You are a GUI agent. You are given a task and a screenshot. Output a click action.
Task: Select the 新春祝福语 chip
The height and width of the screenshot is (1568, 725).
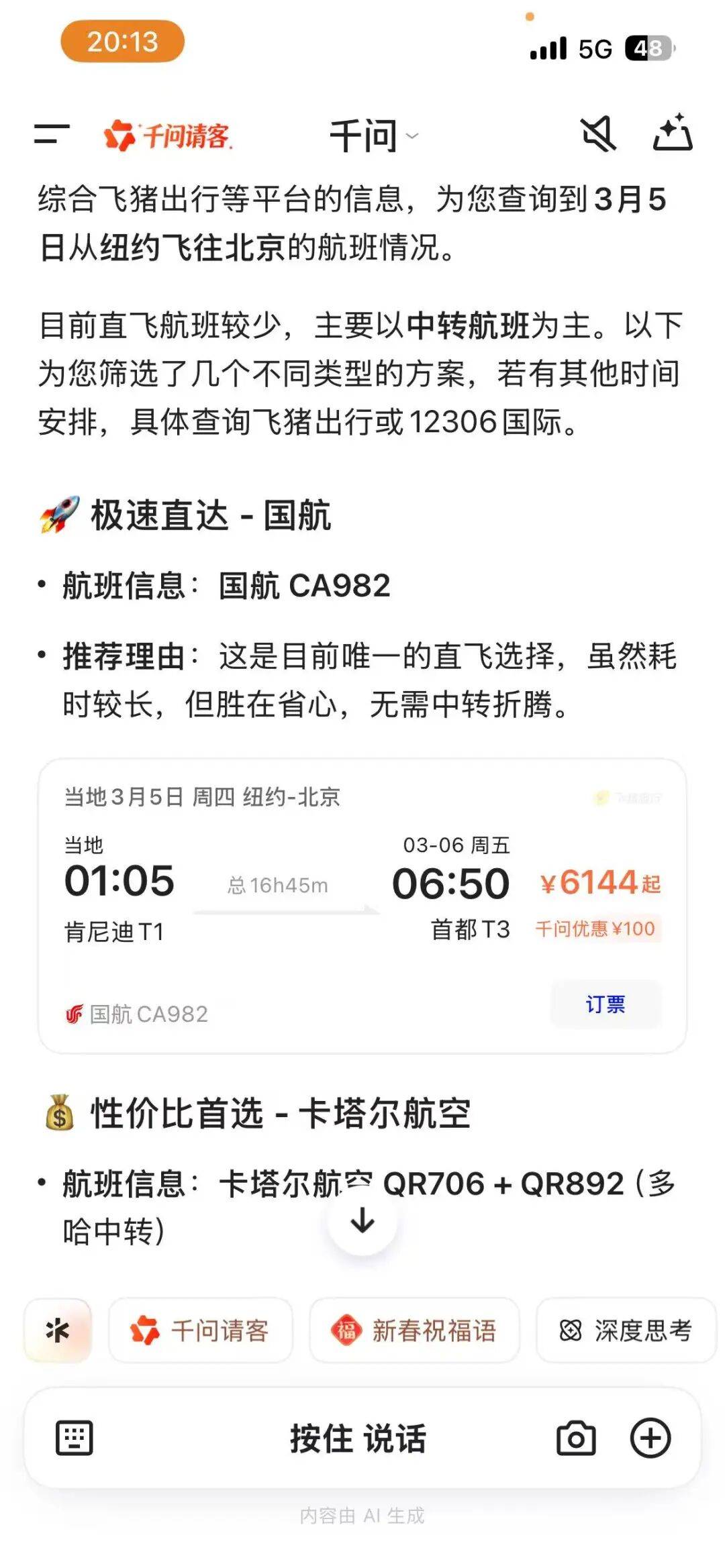coord(414,1330)
